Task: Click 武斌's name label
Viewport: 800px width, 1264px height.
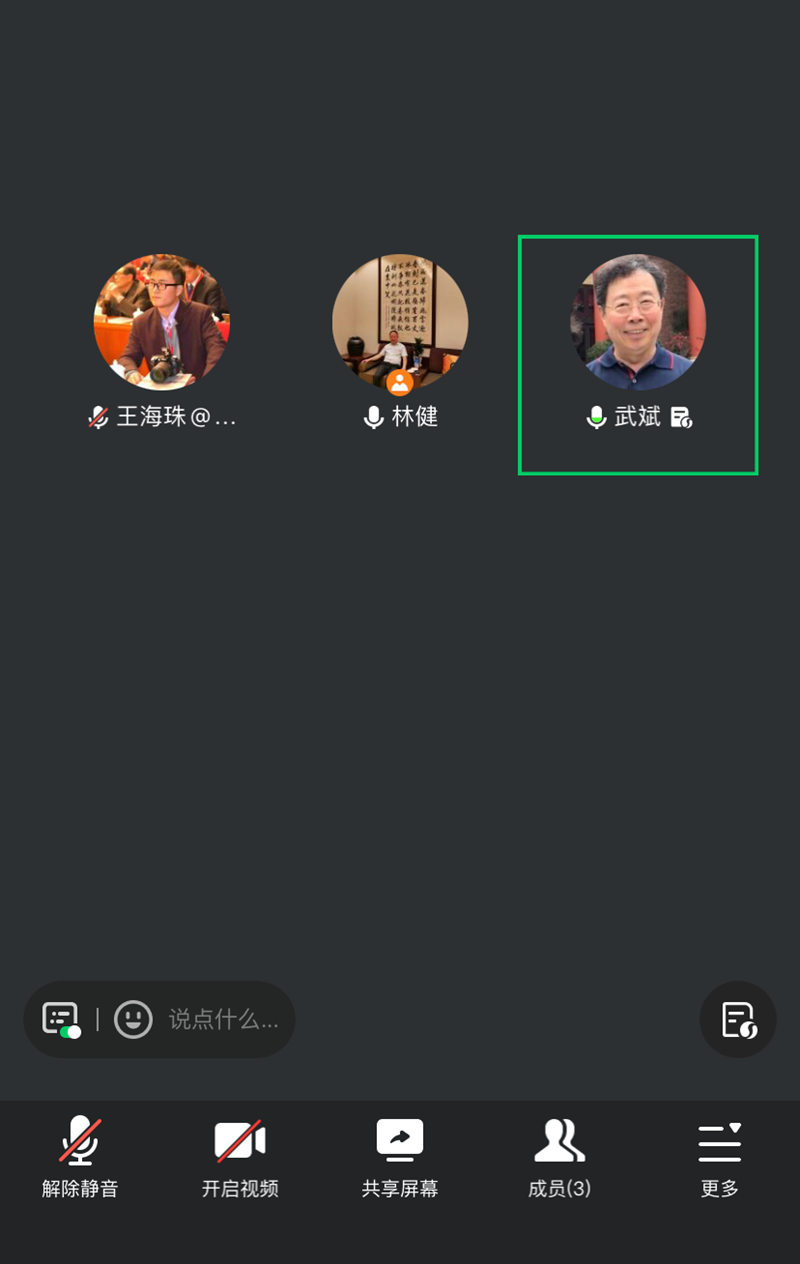Action: coord(638,419)
